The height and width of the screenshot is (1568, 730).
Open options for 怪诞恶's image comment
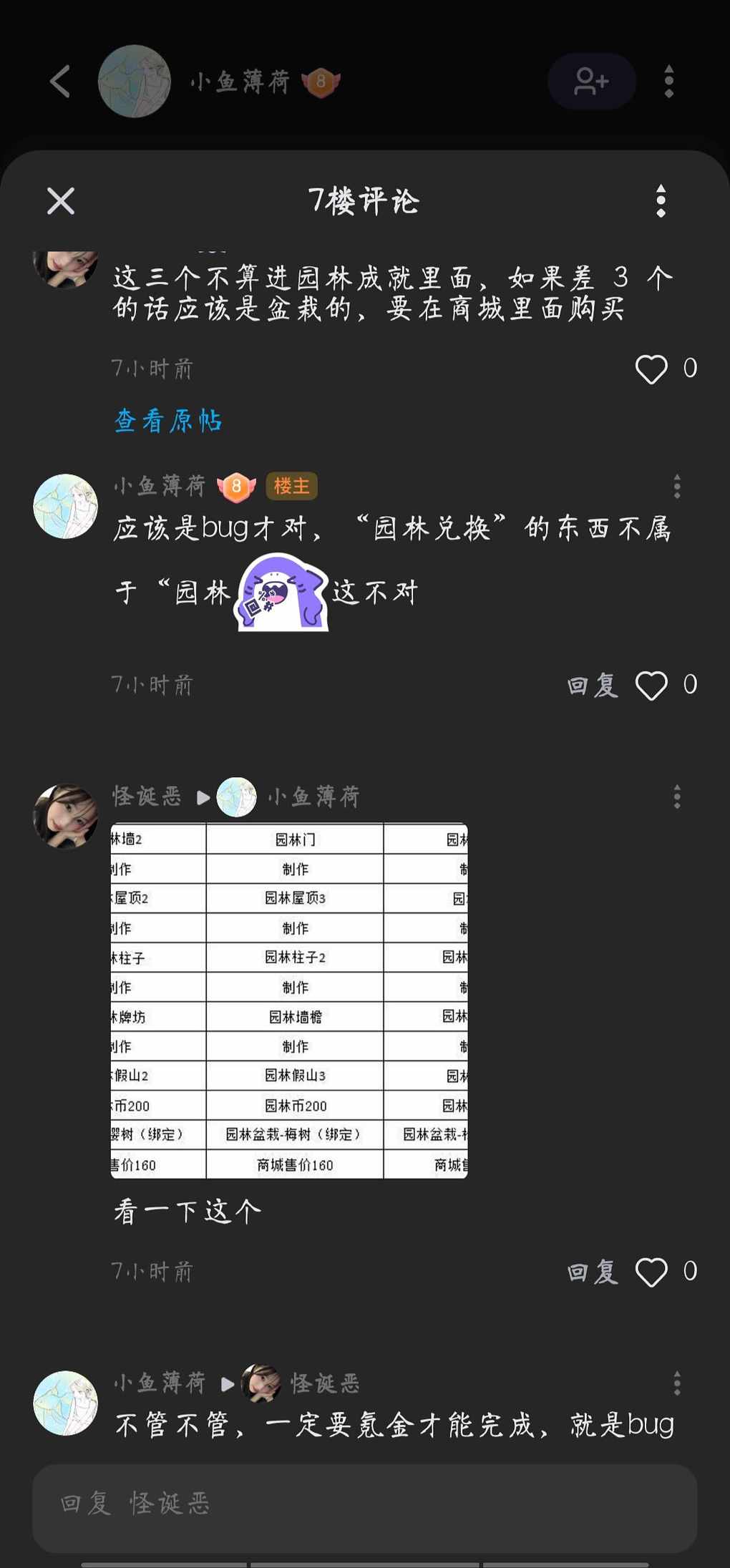[x=676, y=797]
